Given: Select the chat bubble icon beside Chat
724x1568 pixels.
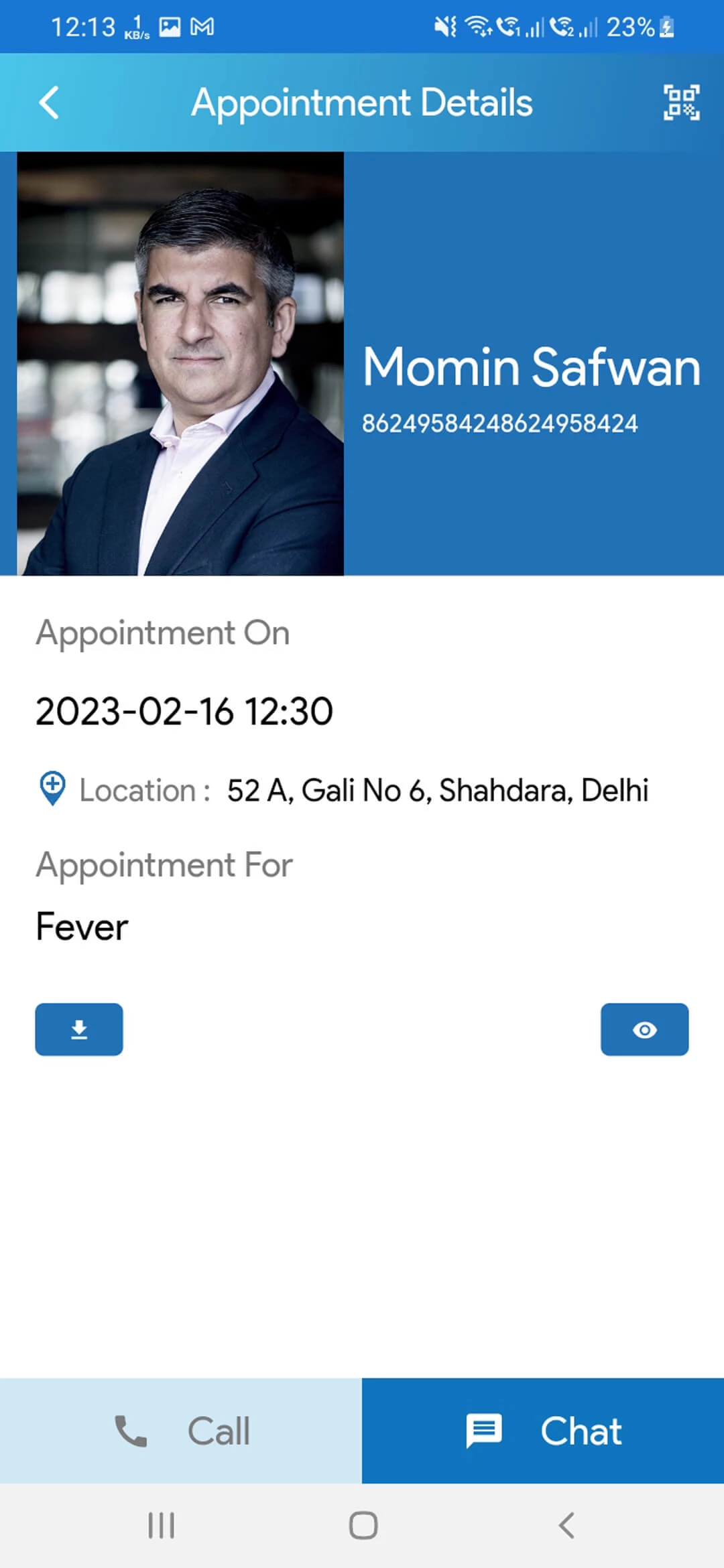Looking at the screenshot, I should tap(484, 1431).
